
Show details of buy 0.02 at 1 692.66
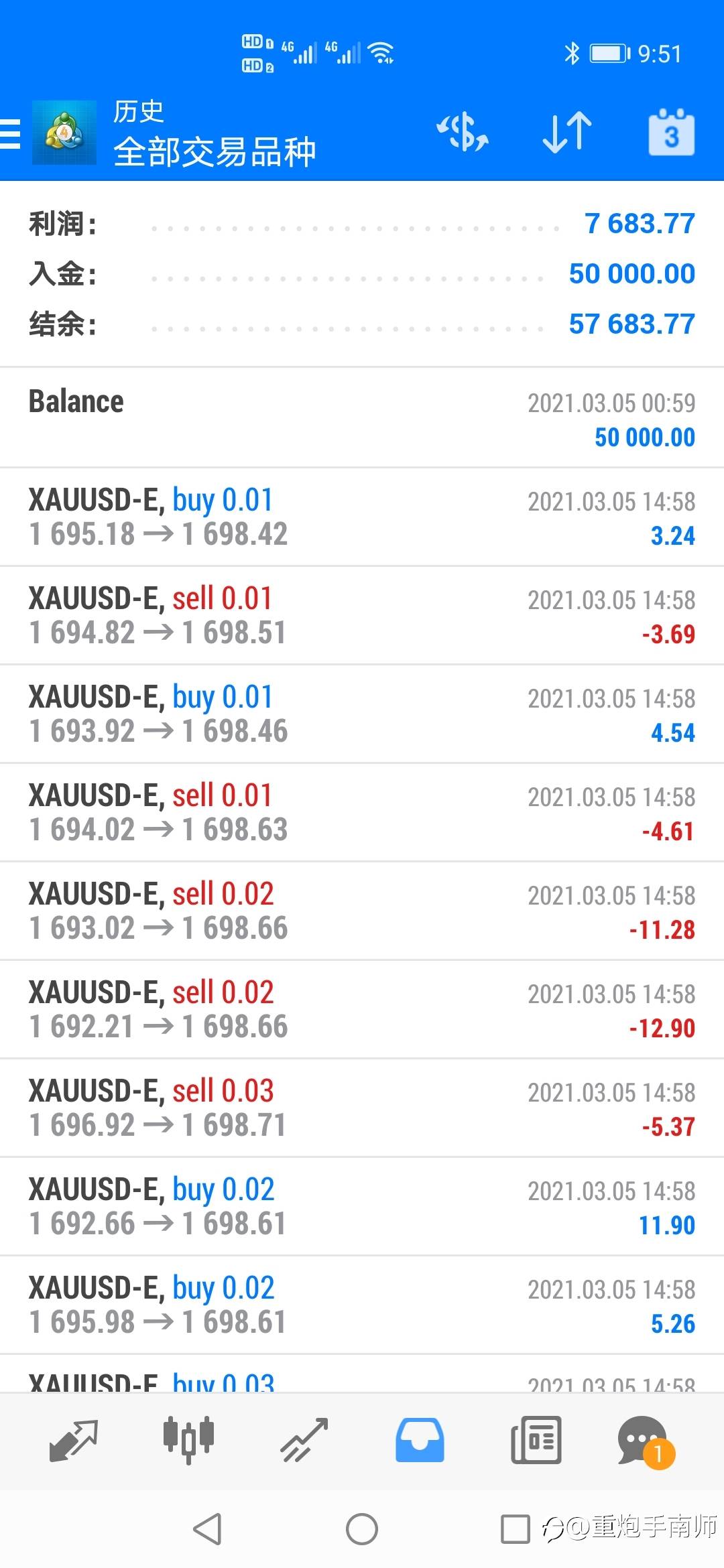click(362, 1206)
